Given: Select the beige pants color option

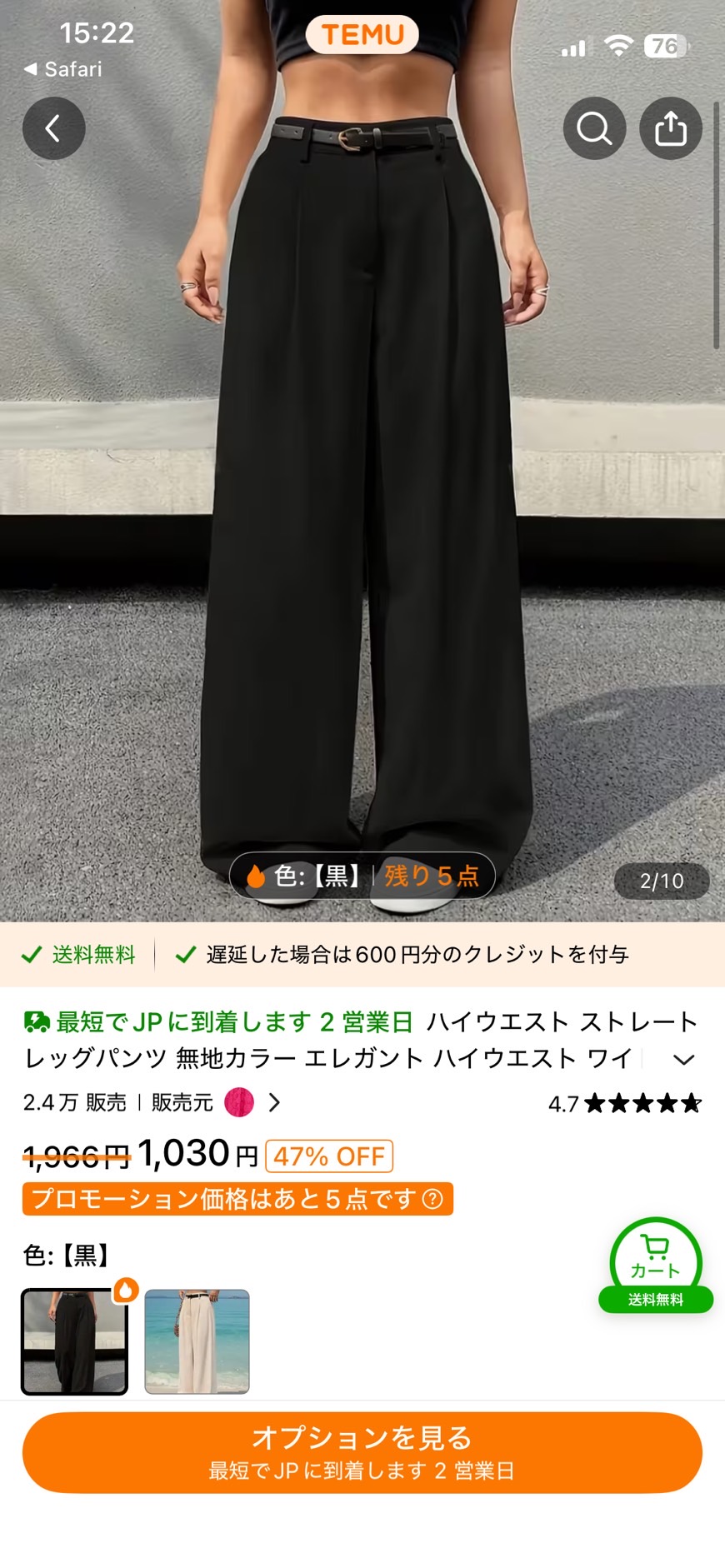Looking at the screenshot, I should click(197, 1341).
